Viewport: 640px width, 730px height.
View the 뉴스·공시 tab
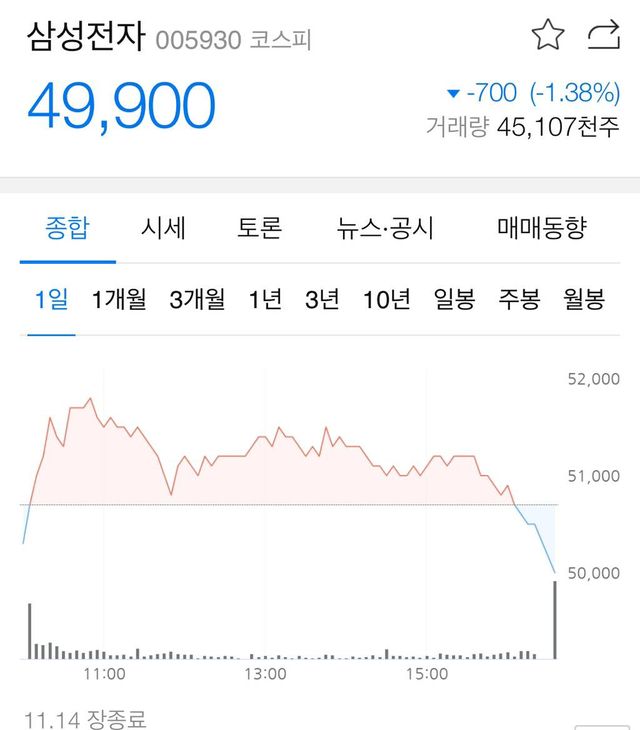(385, 228)
